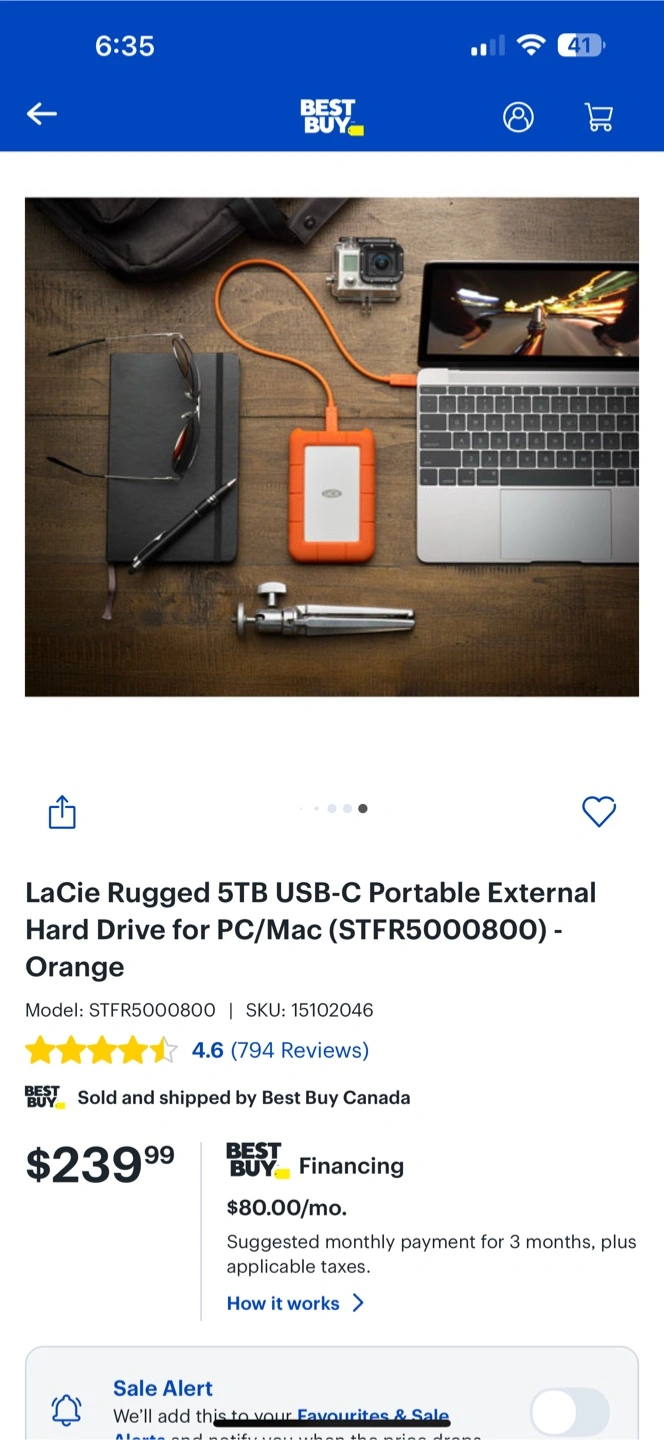Open the shopping cart
Viewport: 664px width, 1440px height.
(599, 117)
